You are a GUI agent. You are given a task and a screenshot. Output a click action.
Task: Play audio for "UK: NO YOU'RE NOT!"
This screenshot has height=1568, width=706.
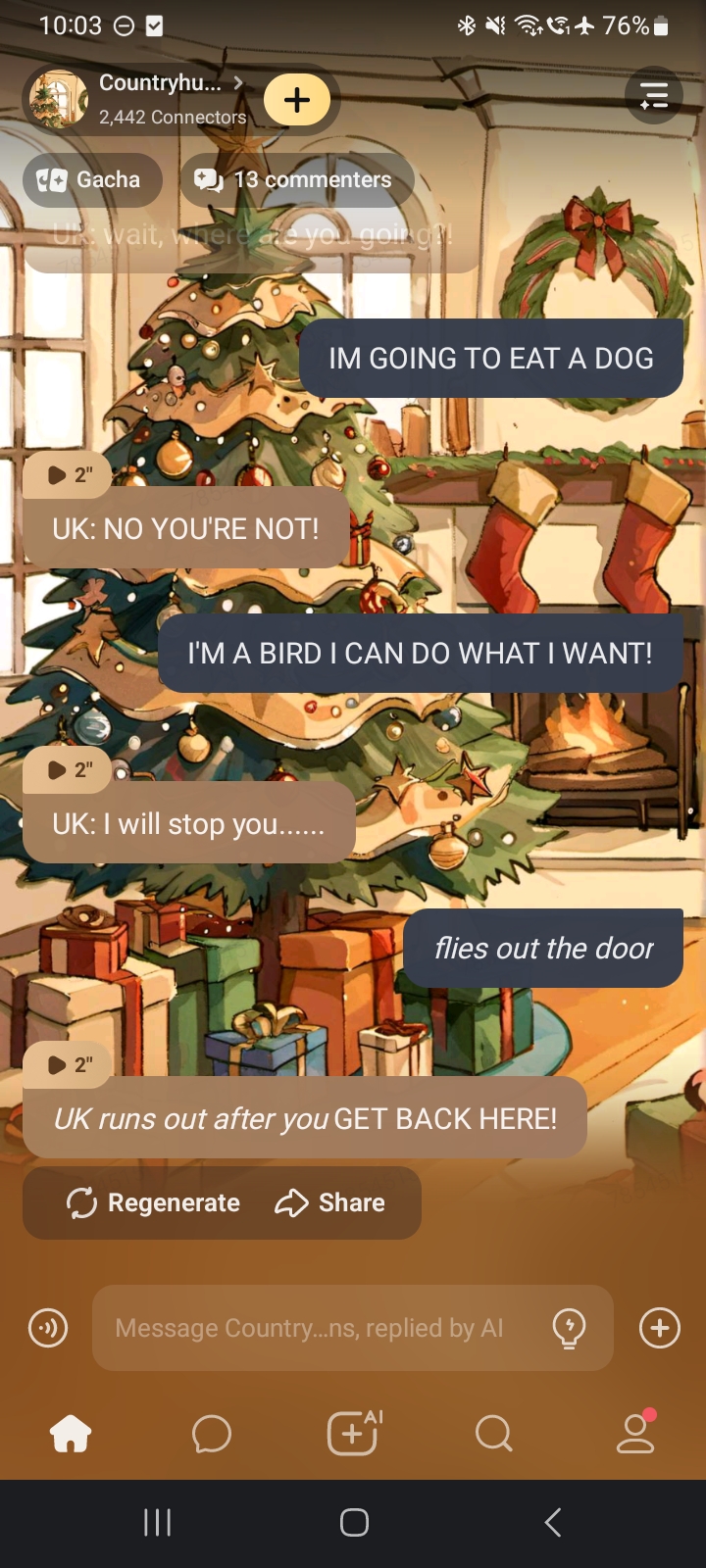click(x=68, y=475)
